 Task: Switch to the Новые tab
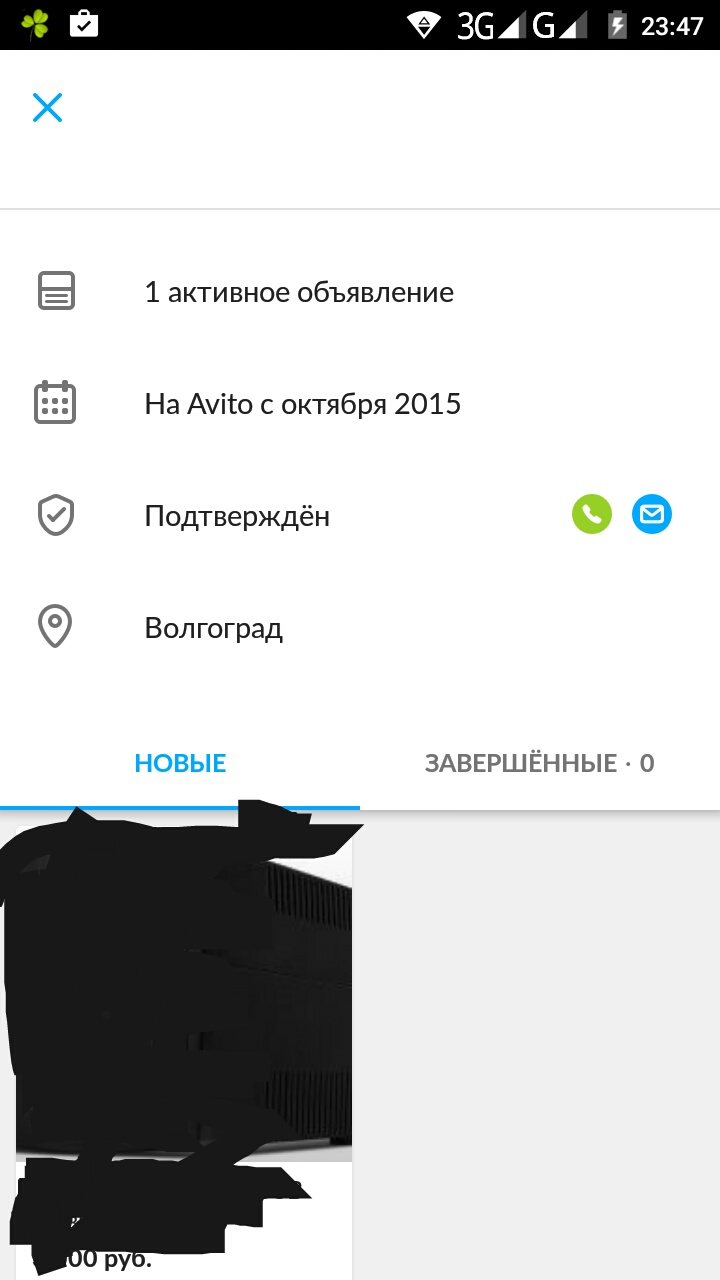point(180,763)
